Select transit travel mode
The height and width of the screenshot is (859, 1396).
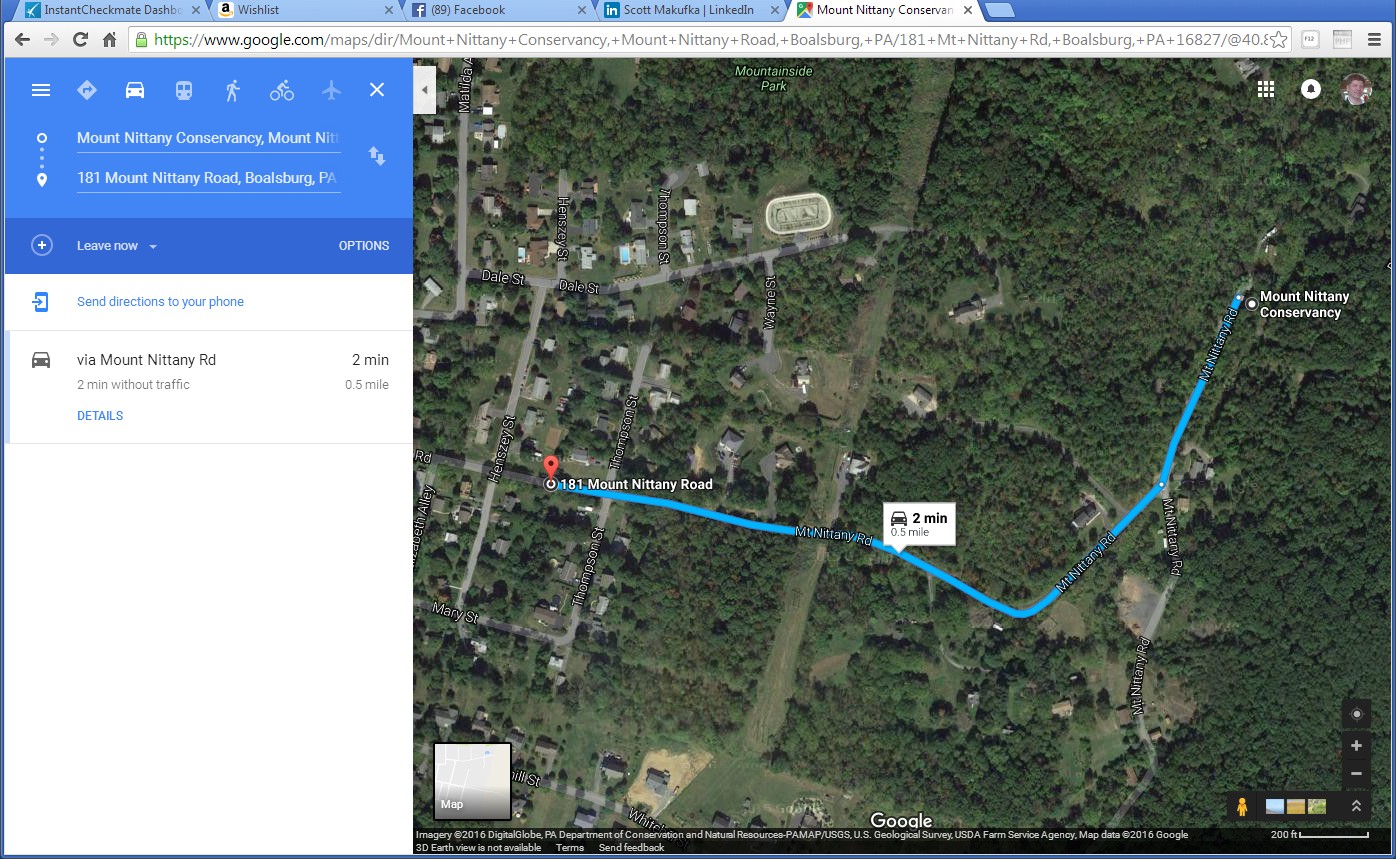[x=184, y=90]
